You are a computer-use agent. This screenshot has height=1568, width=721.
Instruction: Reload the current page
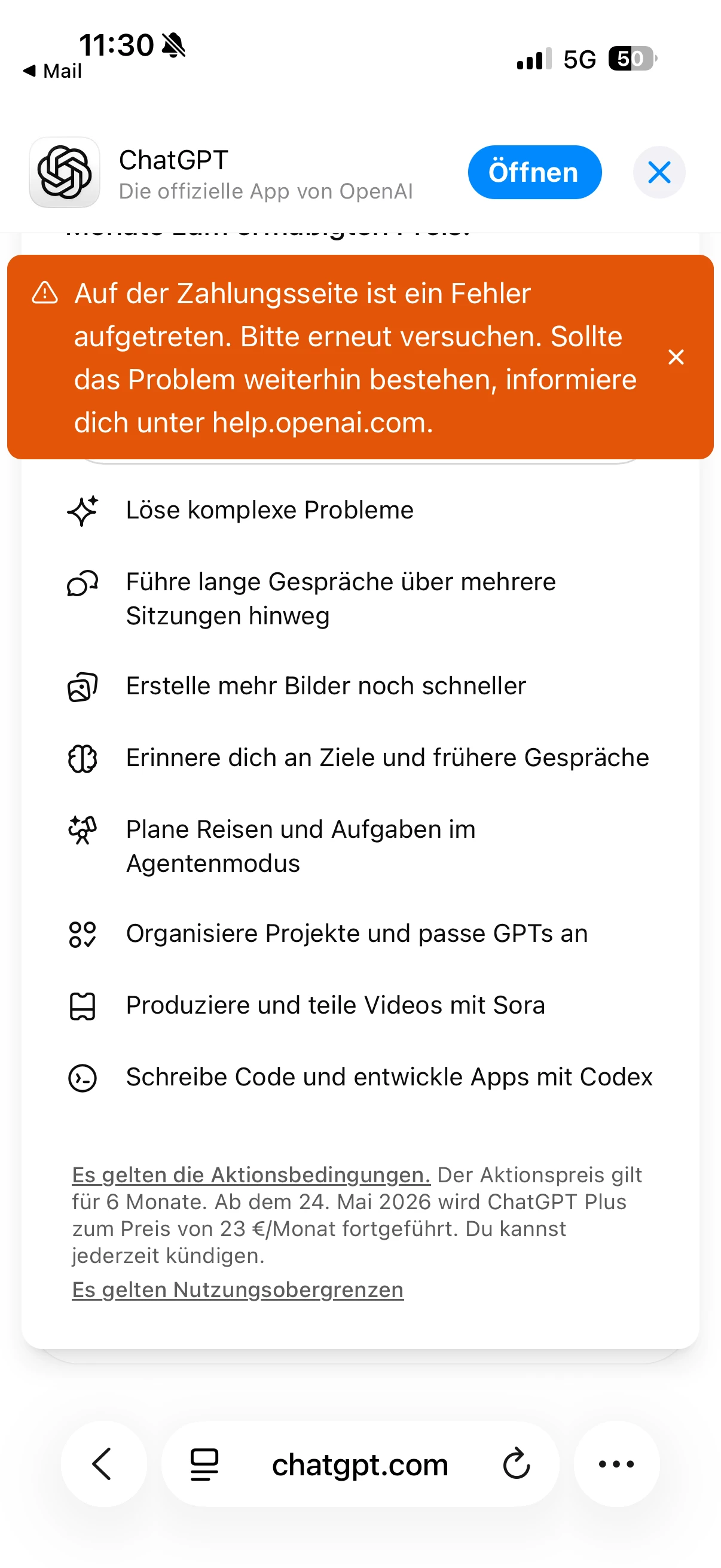[x=516, y=1464]
